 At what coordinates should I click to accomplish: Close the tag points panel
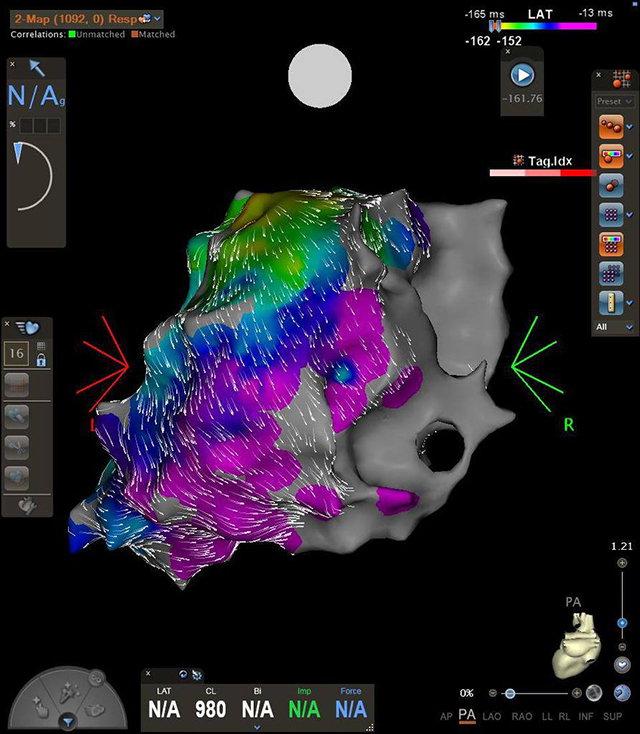point(598,77)
